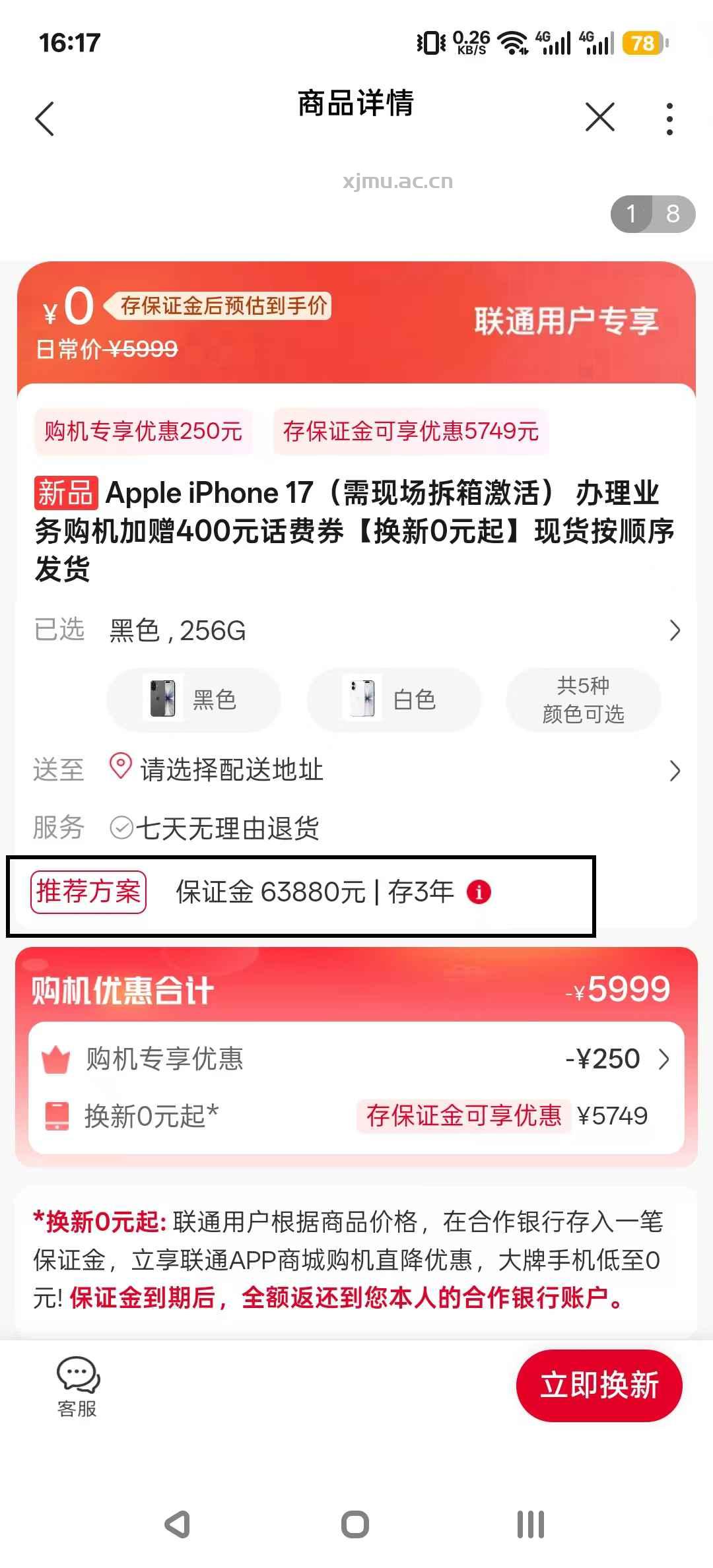Select the 黑色 color option
The image size is (713, 1568).
coord(193,700)
